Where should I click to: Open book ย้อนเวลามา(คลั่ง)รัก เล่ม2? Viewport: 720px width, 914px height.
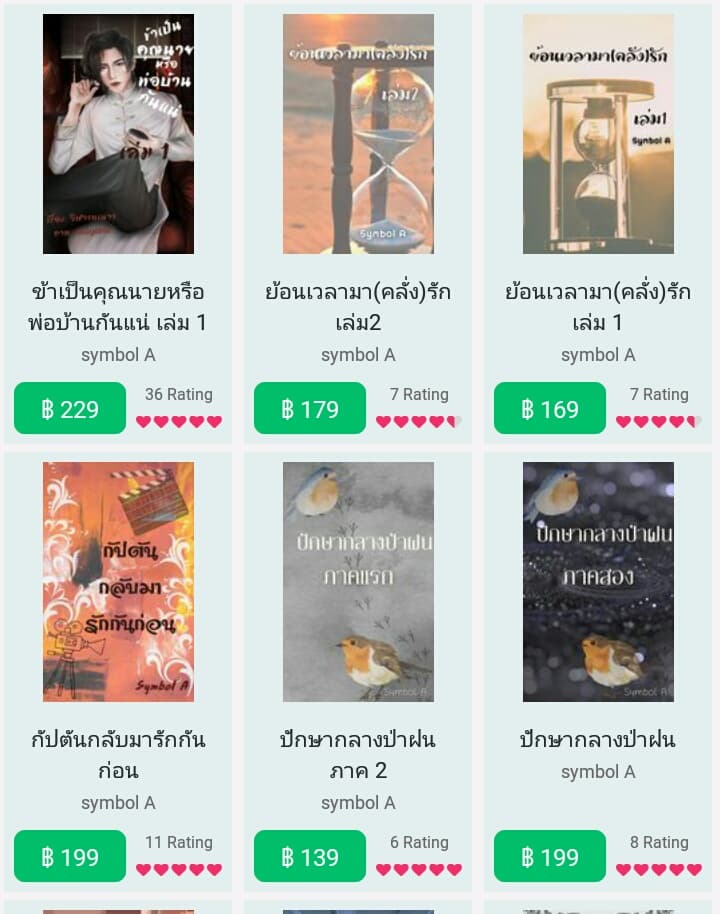(358, 134)
